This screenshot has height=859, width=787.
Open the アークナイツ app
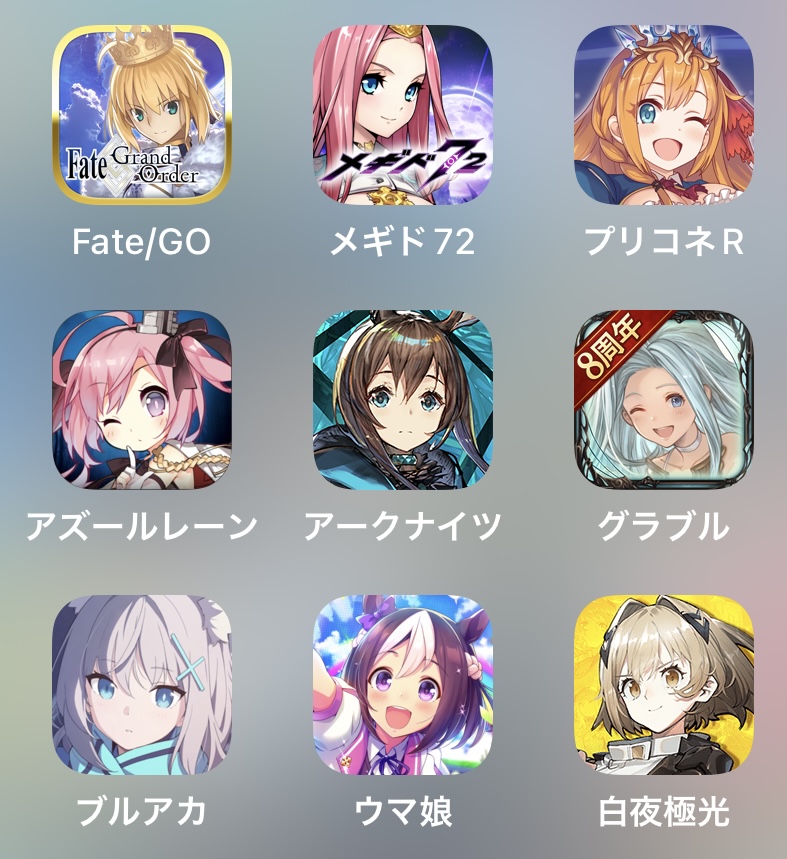click(402, 399)
